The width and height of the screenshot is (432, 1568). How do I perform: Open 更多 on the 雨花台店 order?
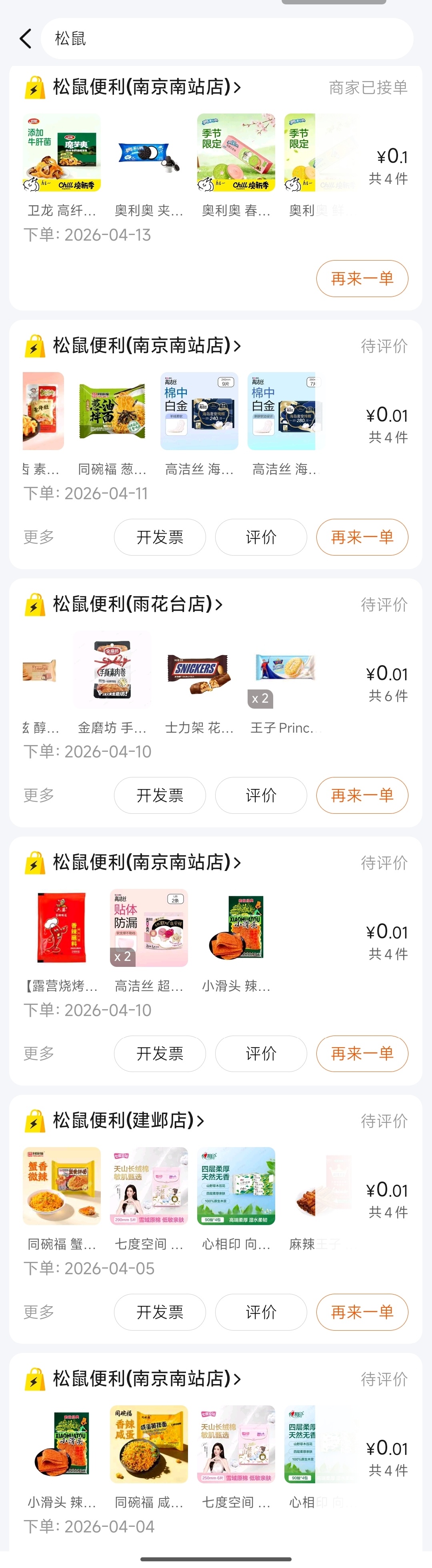[x=39, y=795]
